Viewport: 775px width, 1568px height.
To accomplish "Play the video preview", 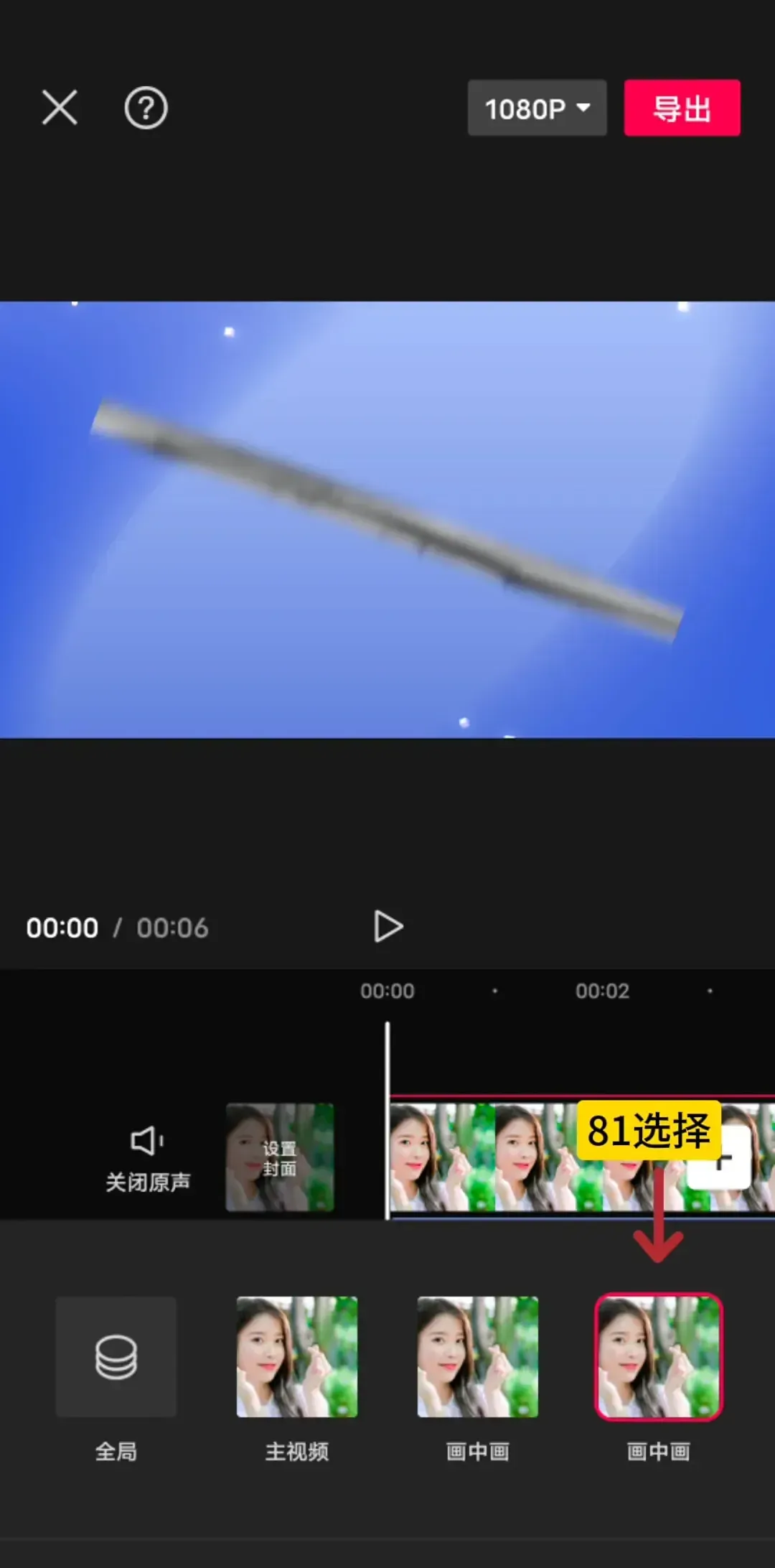I will 388,927.
